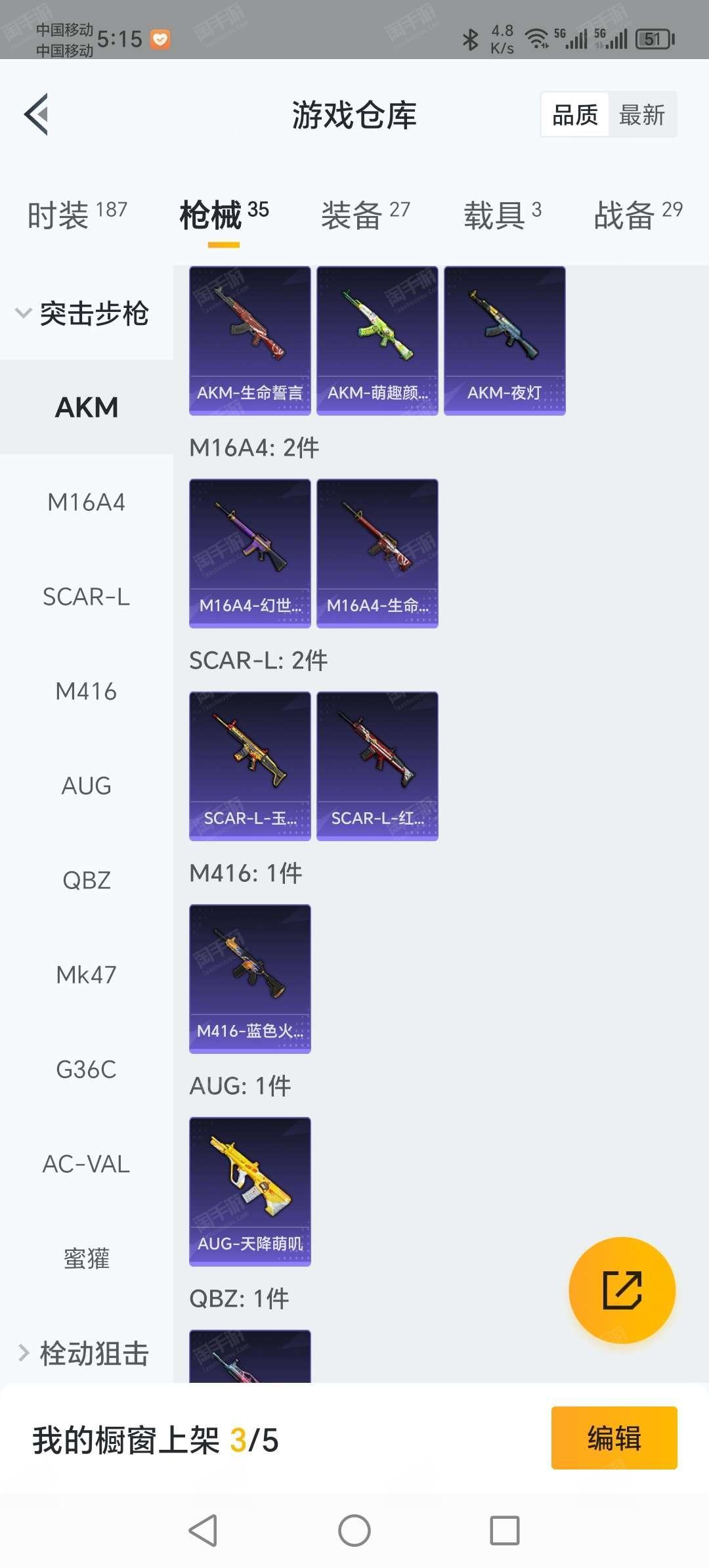Switch to the 时装 tab
This screenshot has height=1568, width=709.
[x=77, y=215]
